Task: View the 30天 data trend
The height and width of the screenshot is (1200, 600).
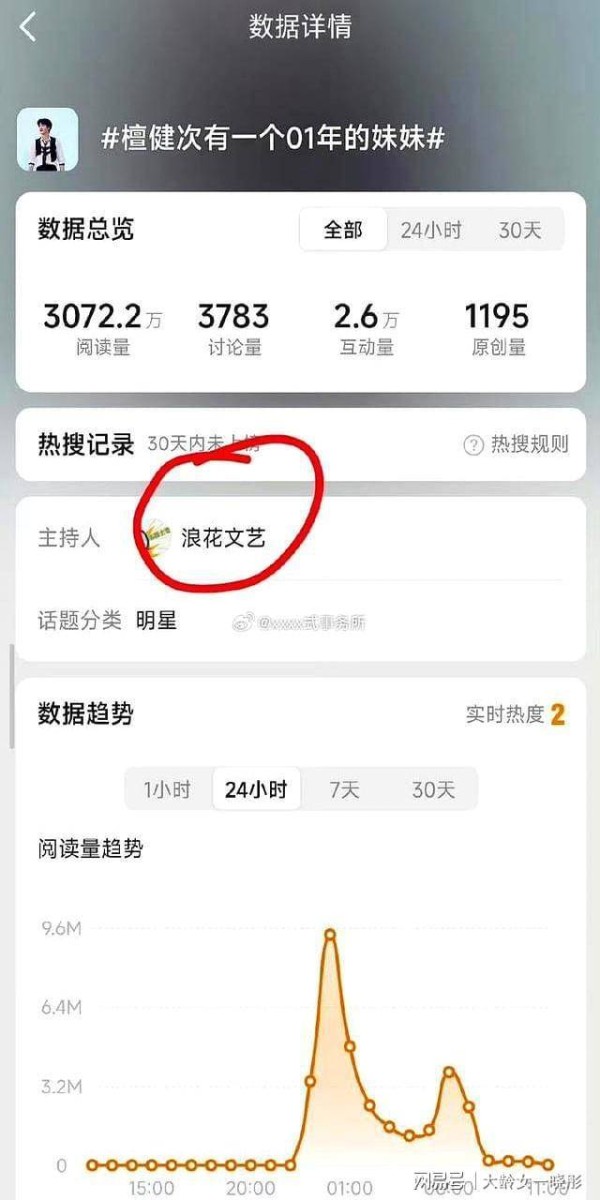Action: point(433,789)
